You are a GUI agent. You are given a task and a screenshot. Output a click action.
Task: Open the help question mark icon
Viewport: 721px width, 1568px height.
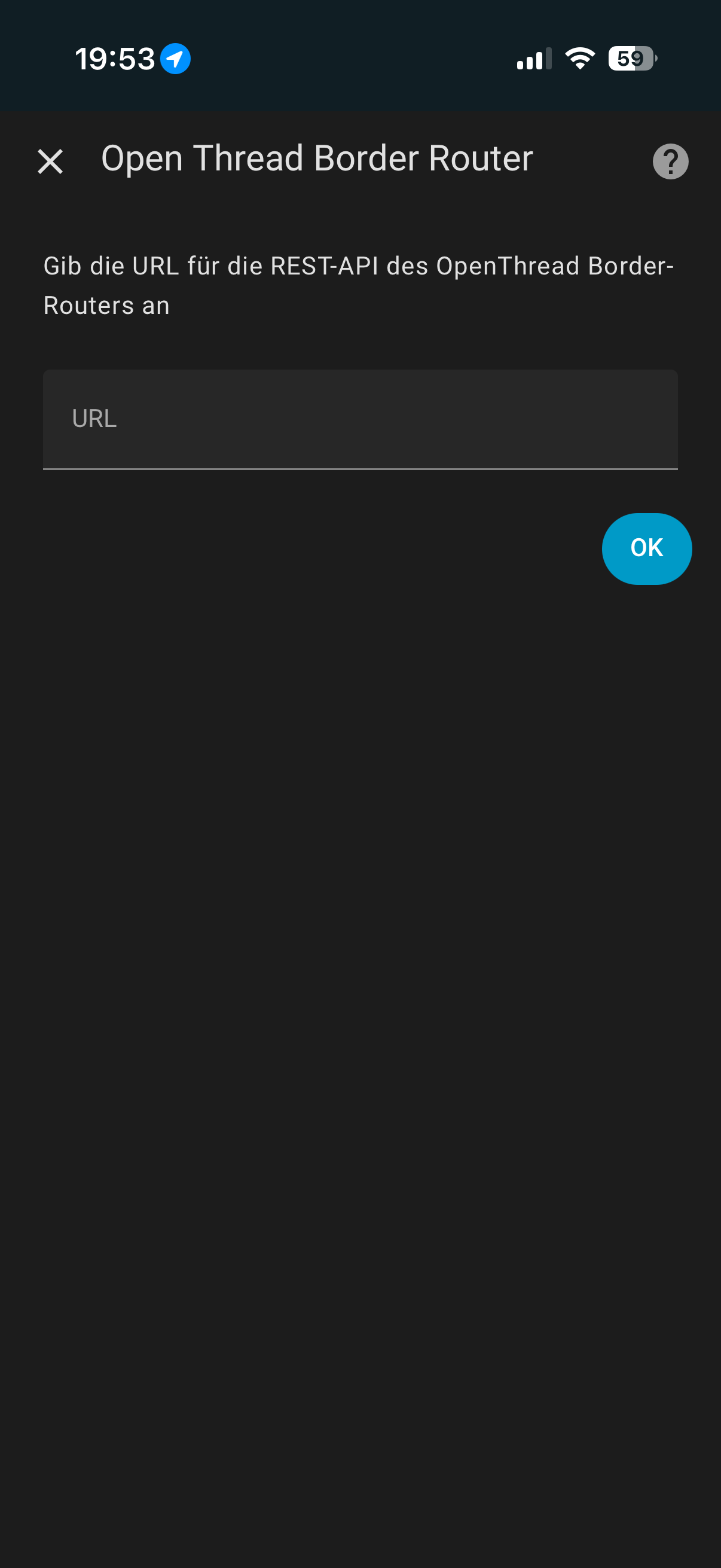click(670, 161)
